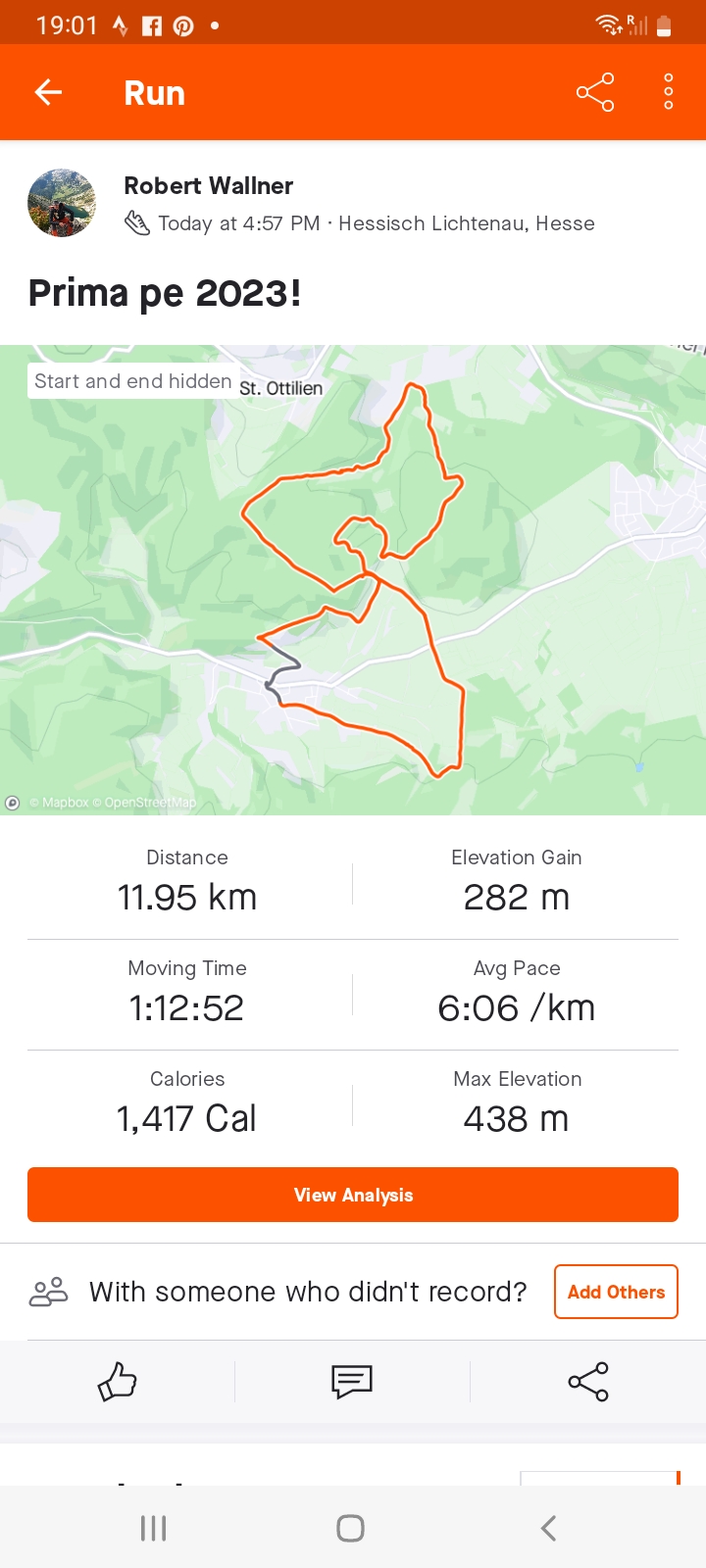Tap the system home button
706x1568 pixels.
tap(350, 1528)
